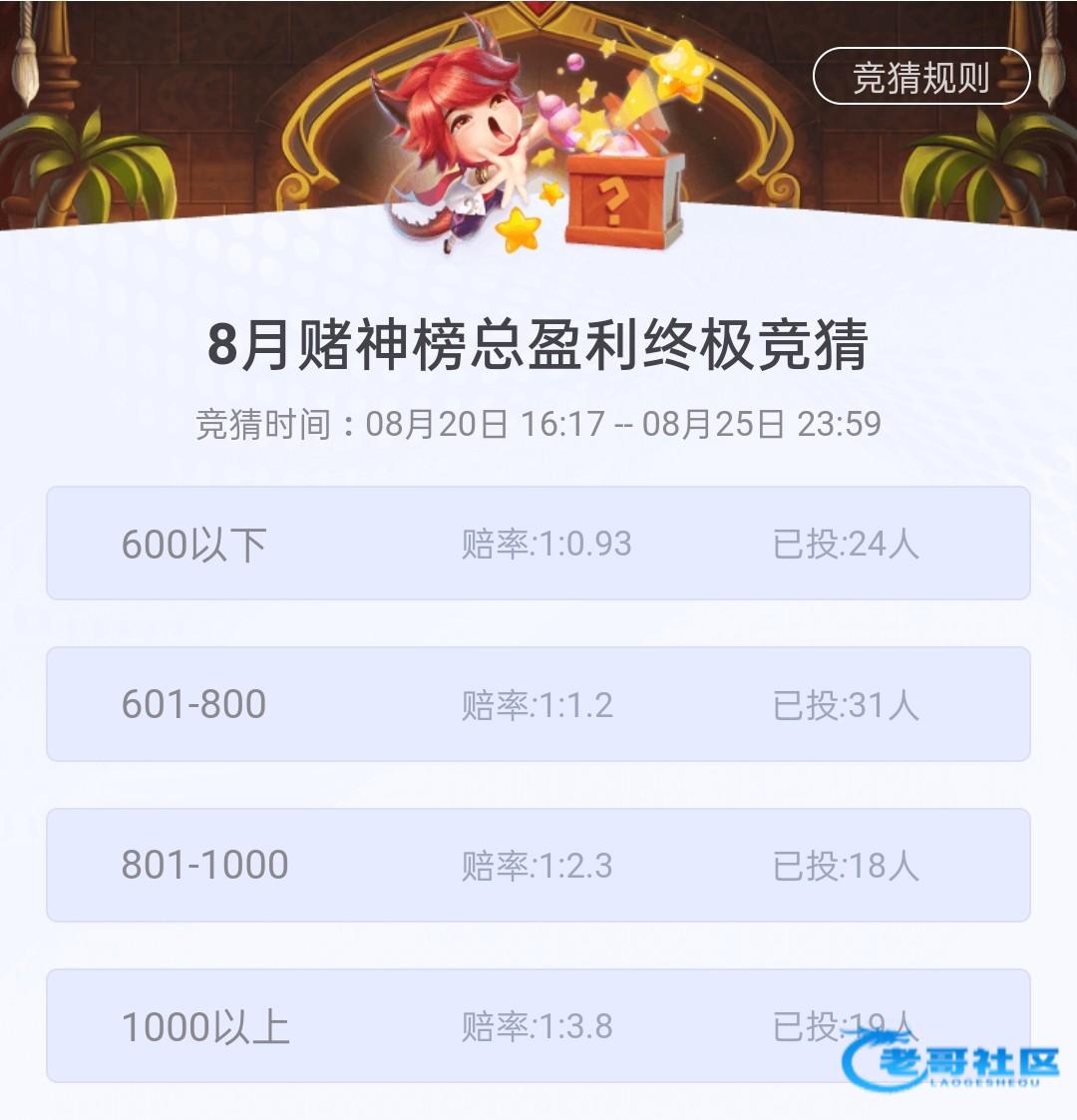
Task: Select the 600以下 betting option
Action: click(x=538, y=544)
